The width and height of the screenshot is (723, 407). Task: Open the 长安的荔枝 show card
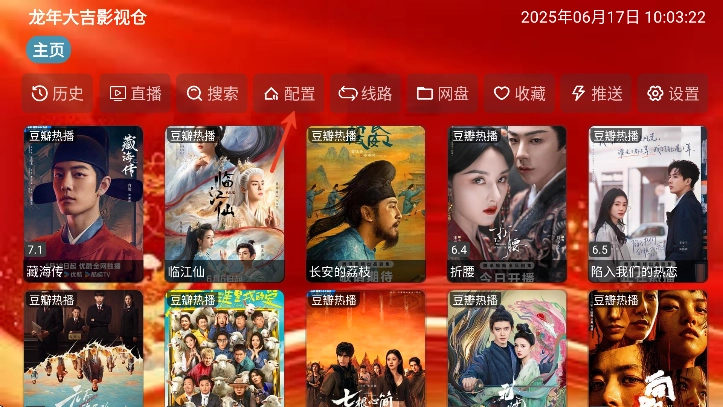pyautogui.click(x=366, y=203)
